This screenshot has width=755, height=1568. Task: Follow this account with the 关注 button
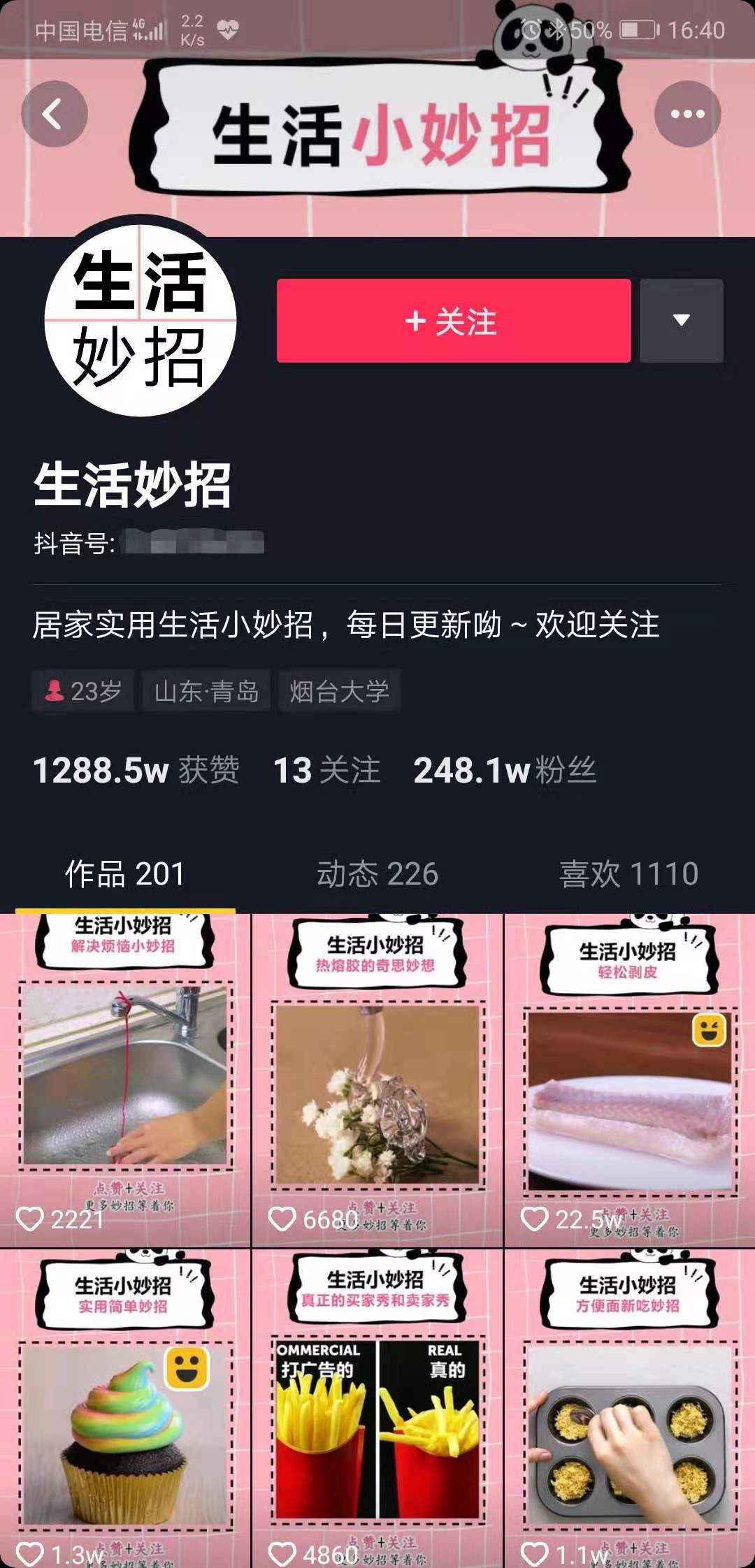click(x=454, y=321)
